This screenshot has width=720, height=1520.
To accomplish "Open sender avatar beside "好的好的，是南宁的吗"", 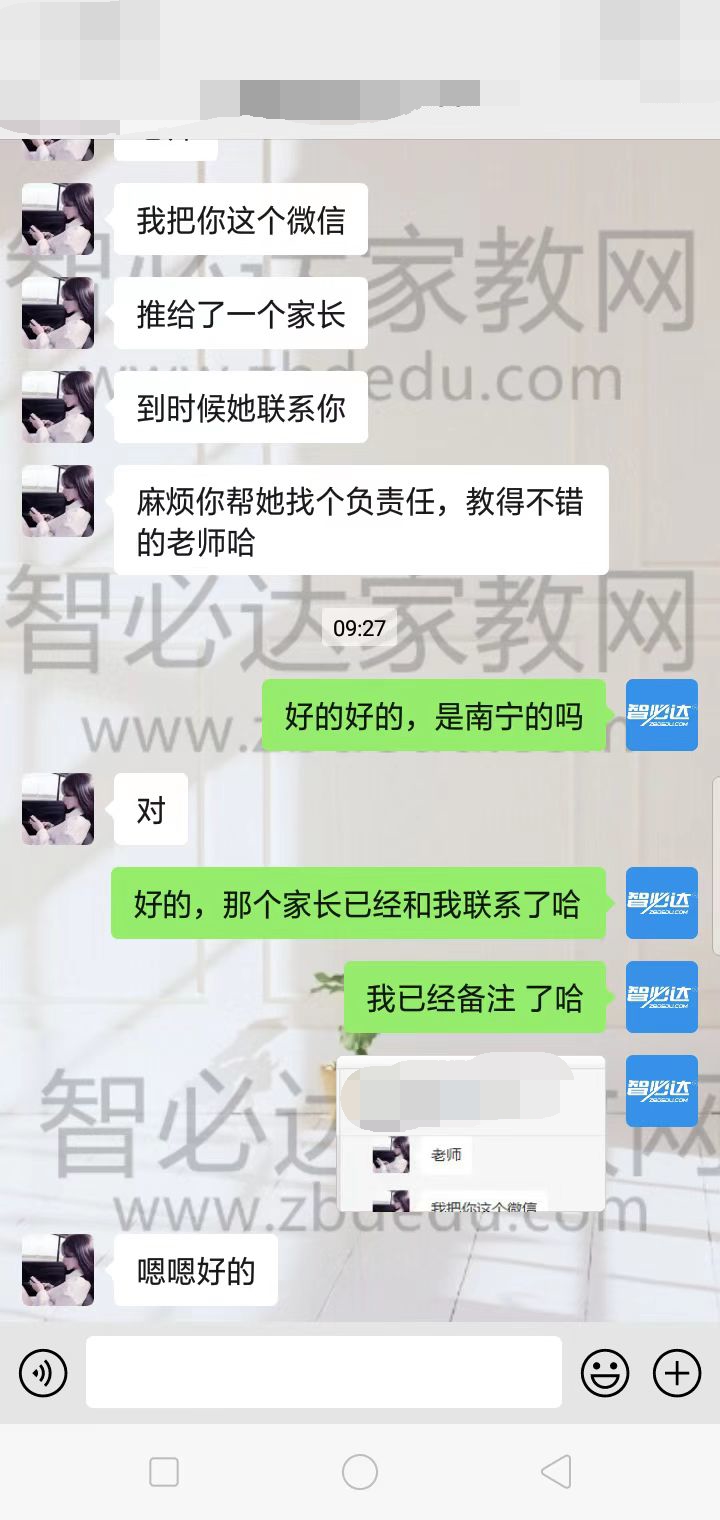I will [661, 715].
